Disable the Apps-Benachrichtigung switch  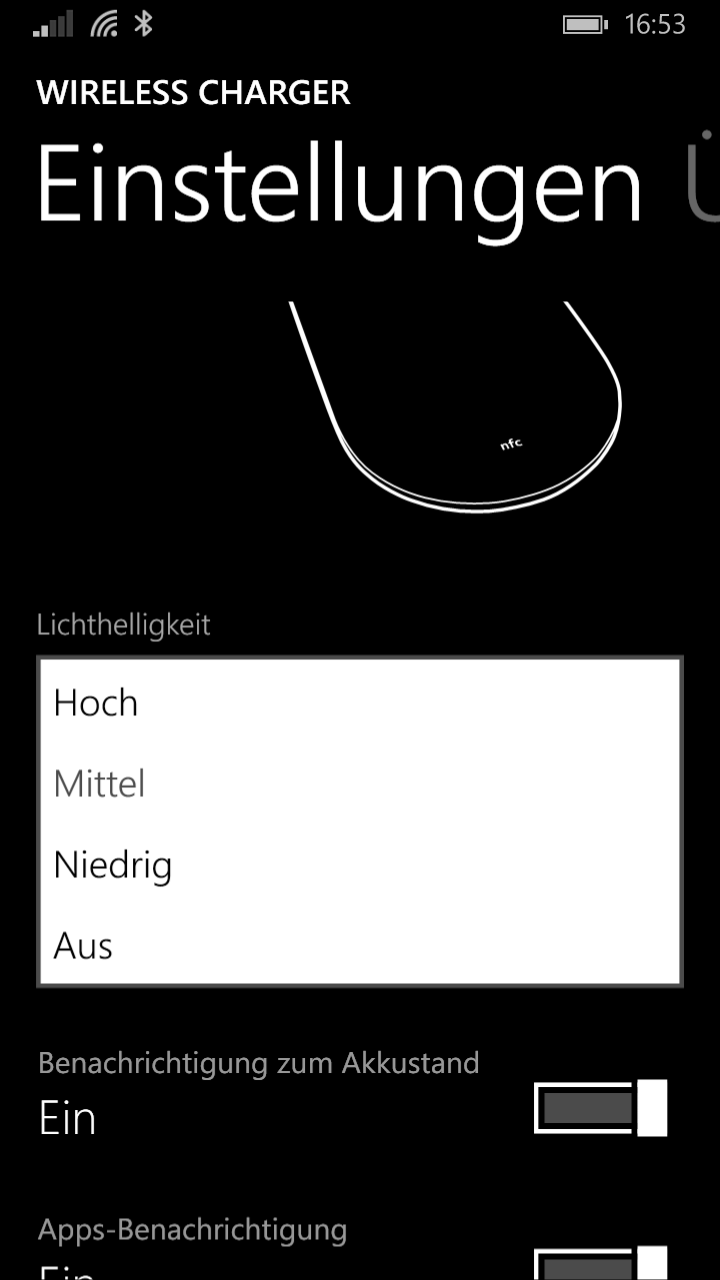pos(601,1262)
